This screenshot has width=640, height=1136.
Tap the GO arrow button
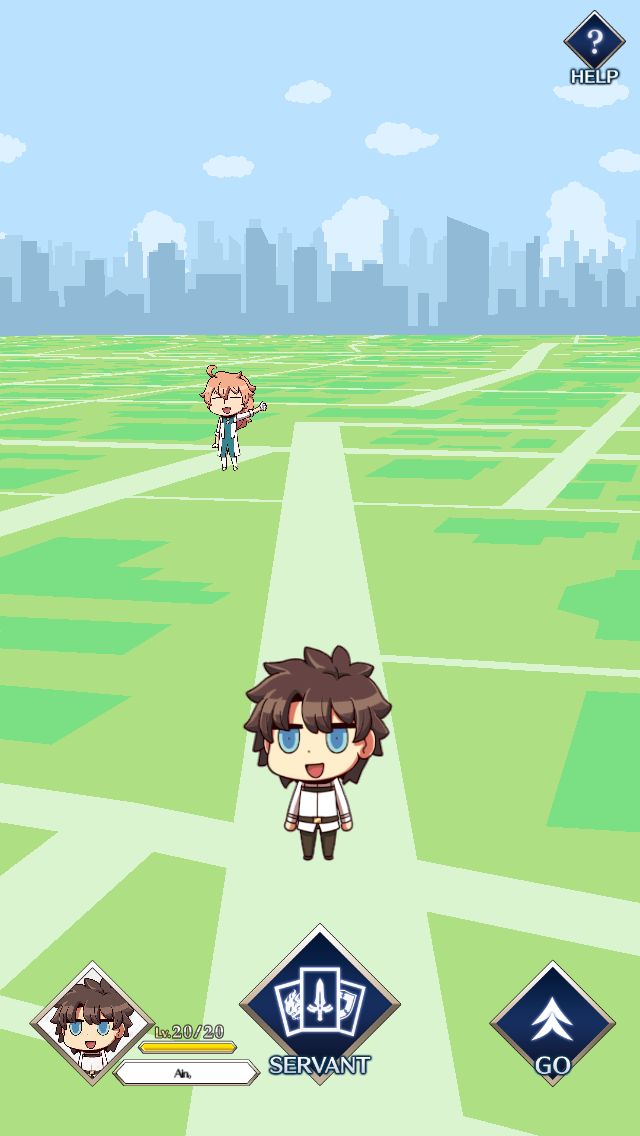[x=552, y=1022]
